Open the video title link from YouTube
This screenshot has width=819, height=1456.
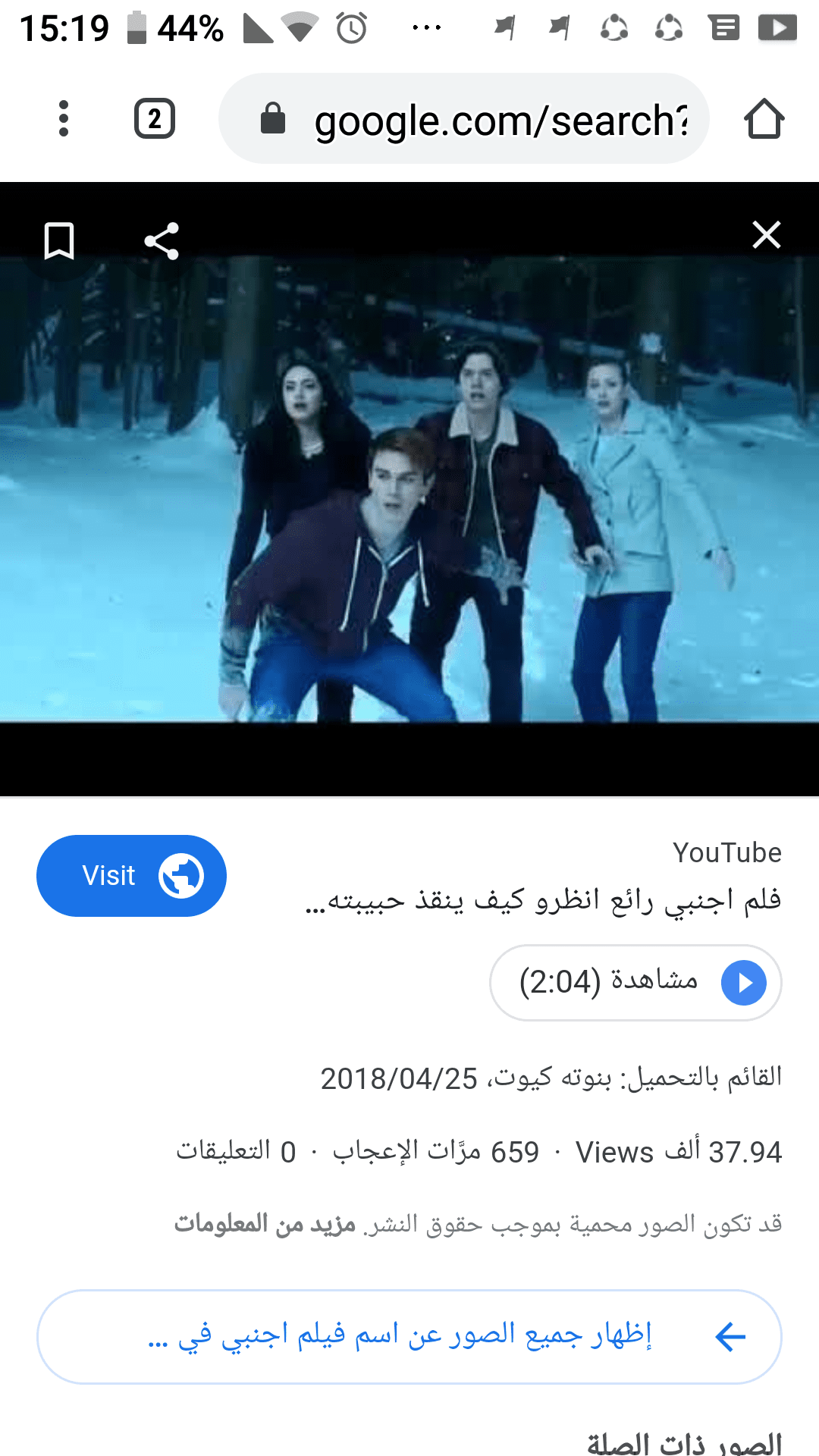pyautogui.click(x=543, y=900)
